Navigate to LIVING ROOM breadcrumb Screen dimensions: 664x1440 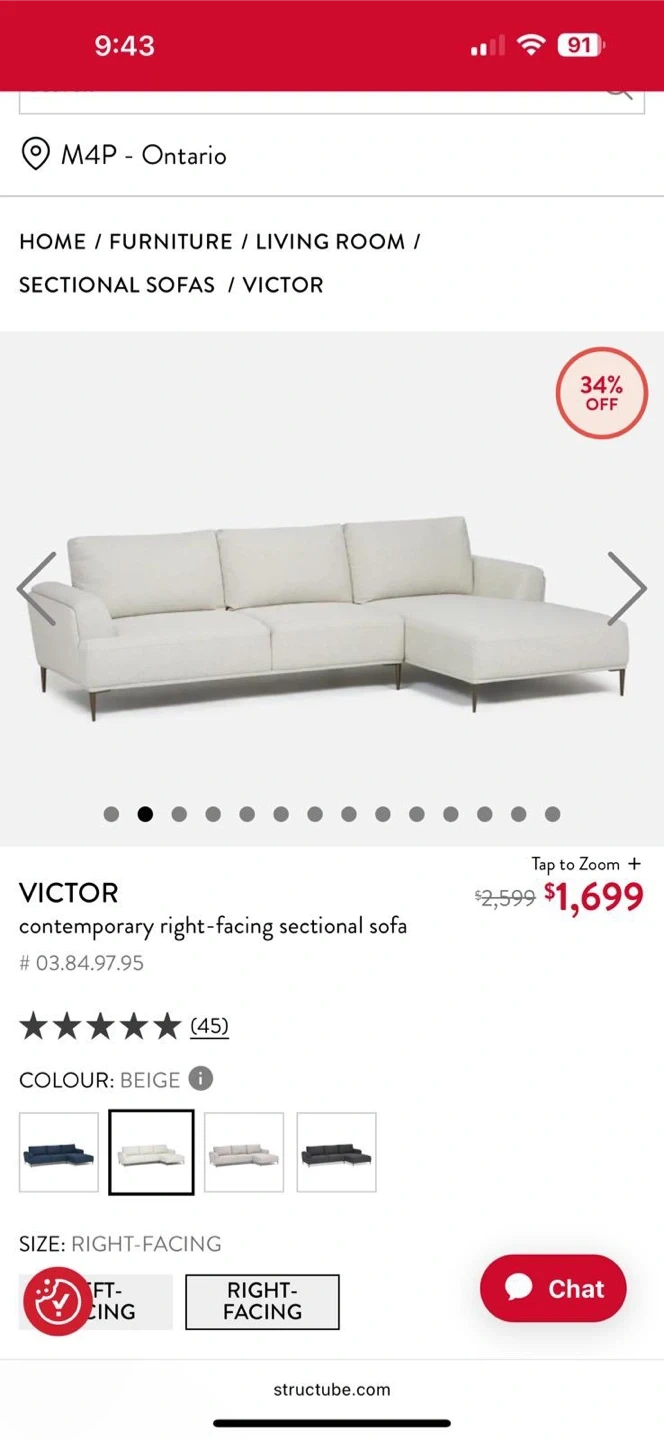pos(330,242)
